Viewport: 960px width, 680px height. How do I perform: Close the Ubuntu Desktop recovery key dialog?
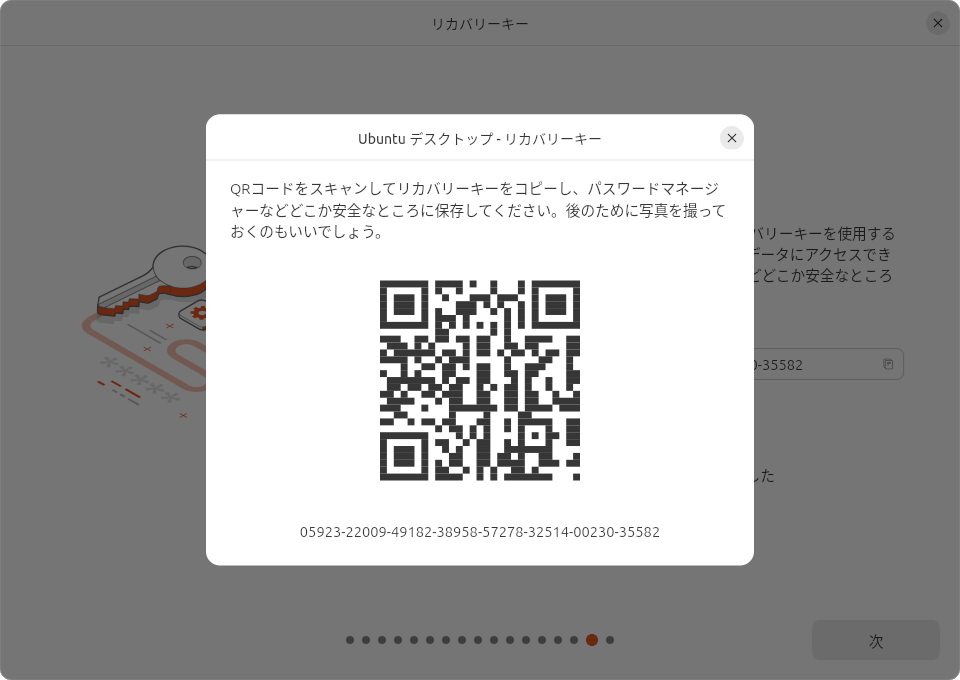(732, 138)
